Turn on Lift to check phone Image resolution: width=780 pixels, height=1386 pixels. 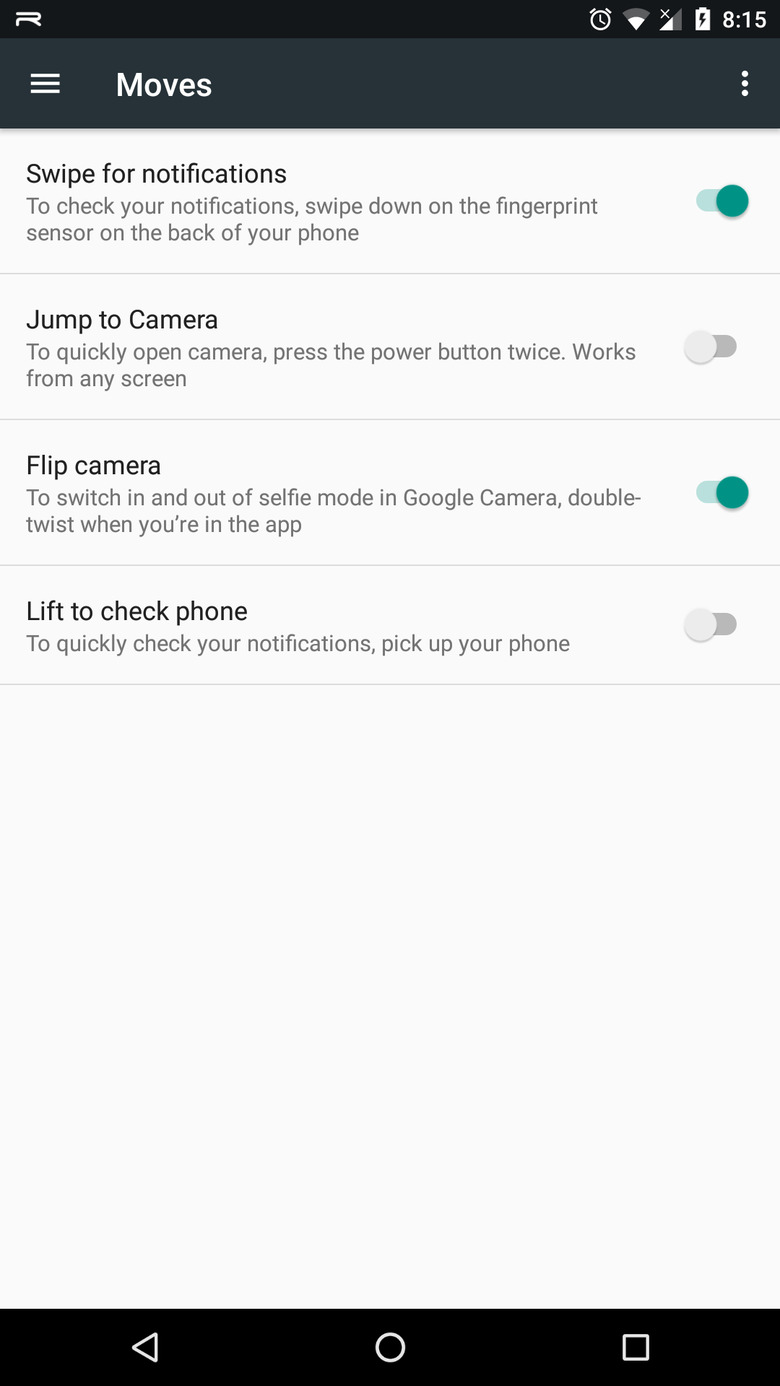pos(711,625)
